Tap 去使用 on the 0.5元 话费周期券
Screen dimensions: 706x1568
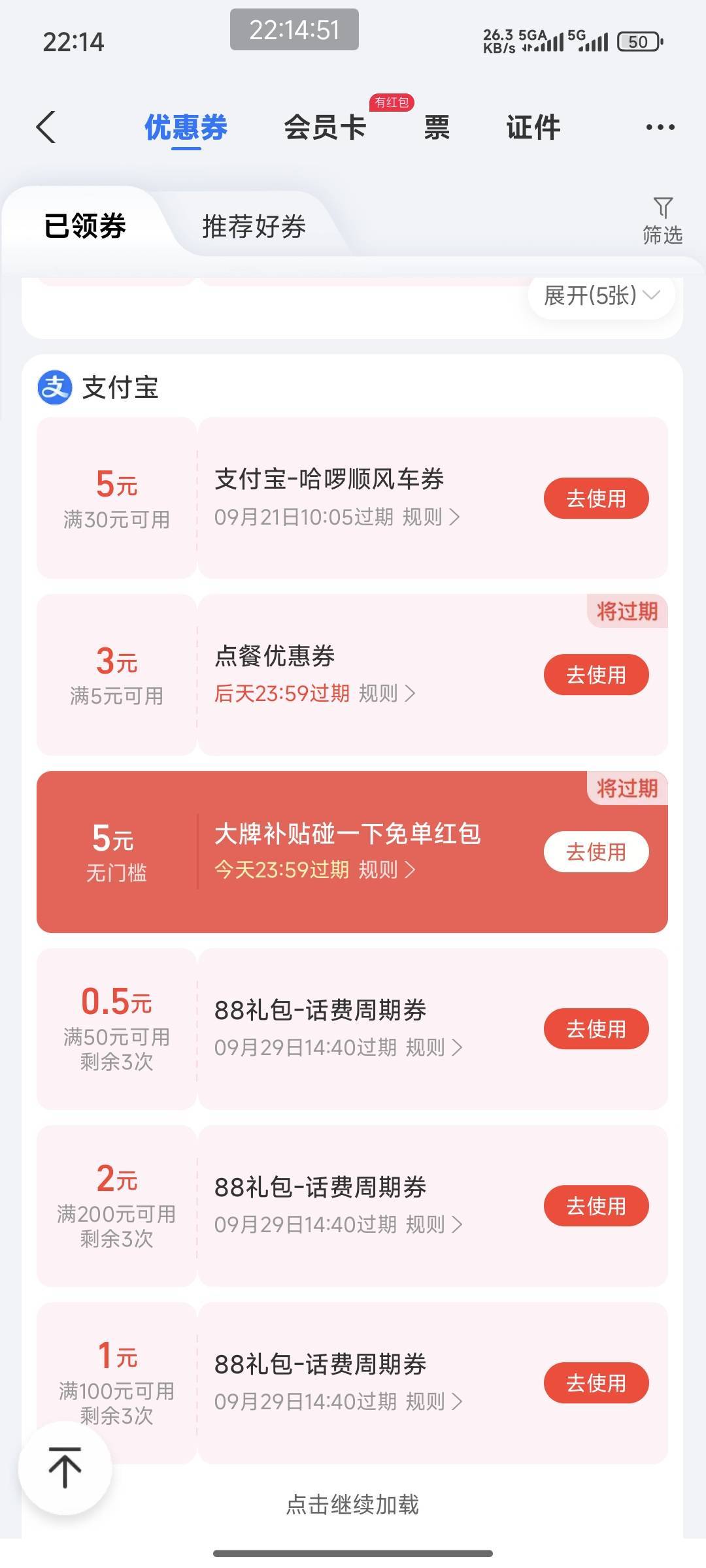596,1029
